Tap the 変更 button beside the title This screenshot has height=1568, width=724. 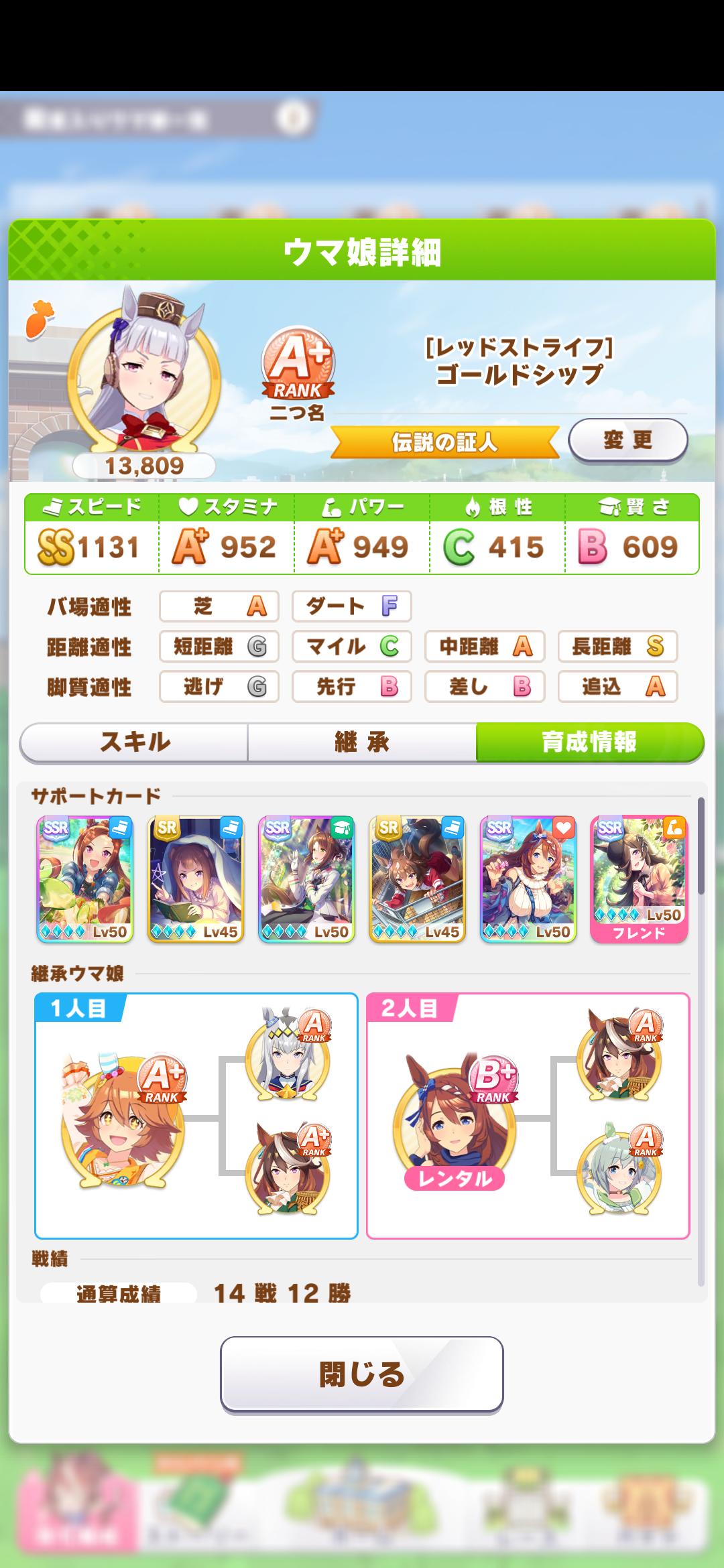pos(627,440)
